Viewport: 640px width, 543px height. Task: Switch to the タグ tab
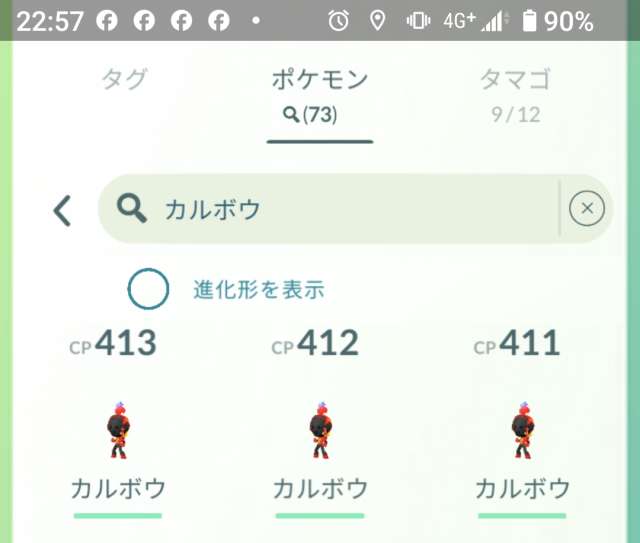pyautogui.click(x=124, y=81)
